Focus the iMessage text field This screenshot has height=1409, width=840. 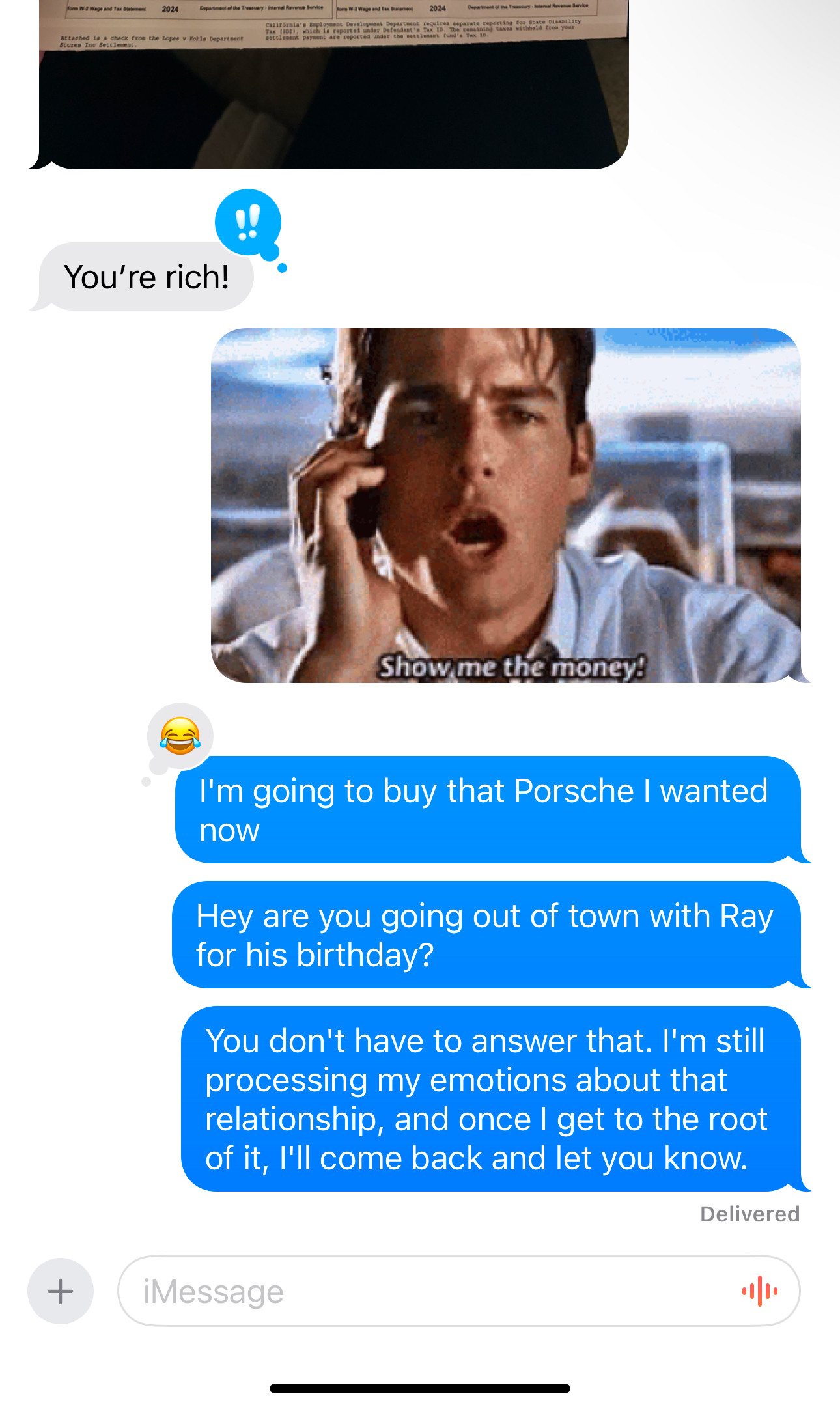click(423, 1291)
